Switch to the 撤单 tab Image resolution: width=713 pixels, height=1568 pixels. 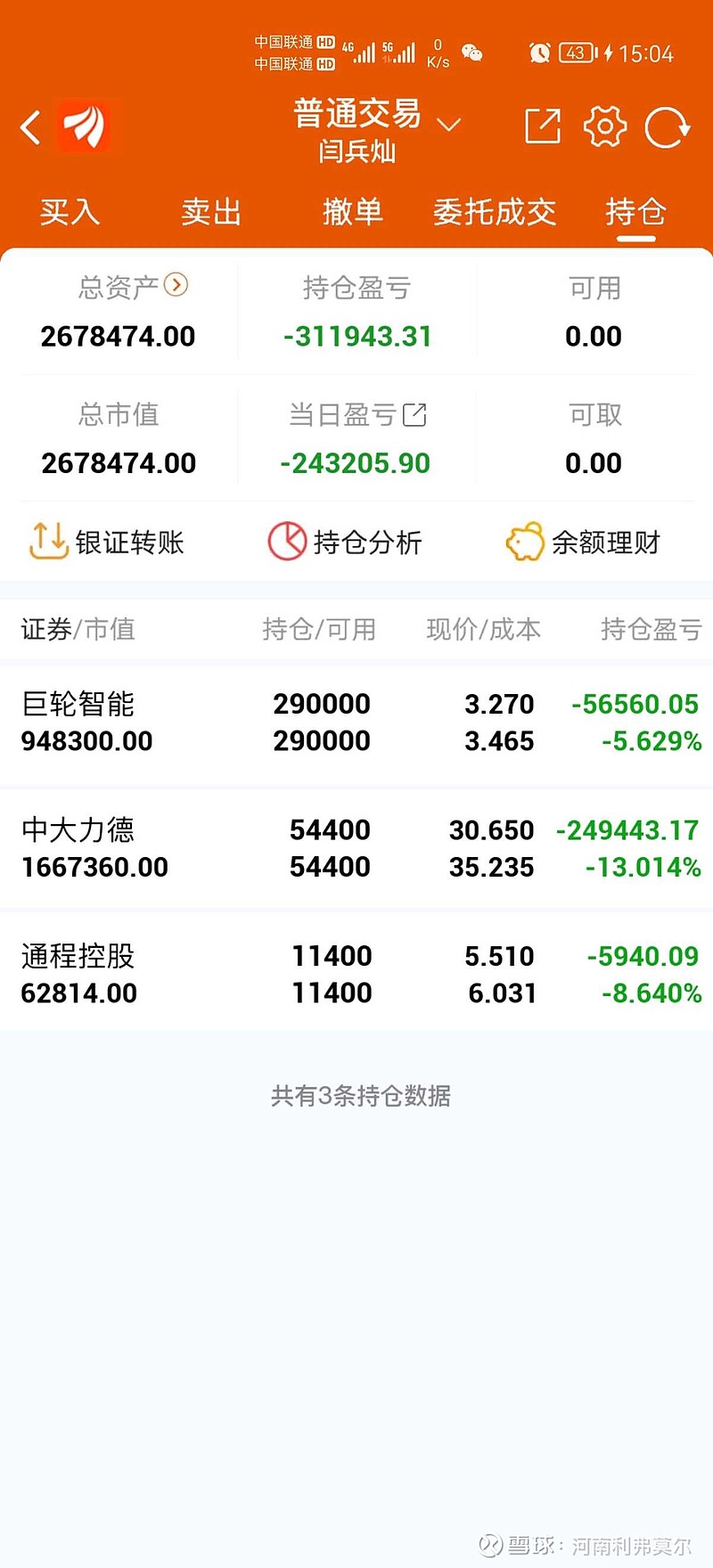click(x=353, y=212)
